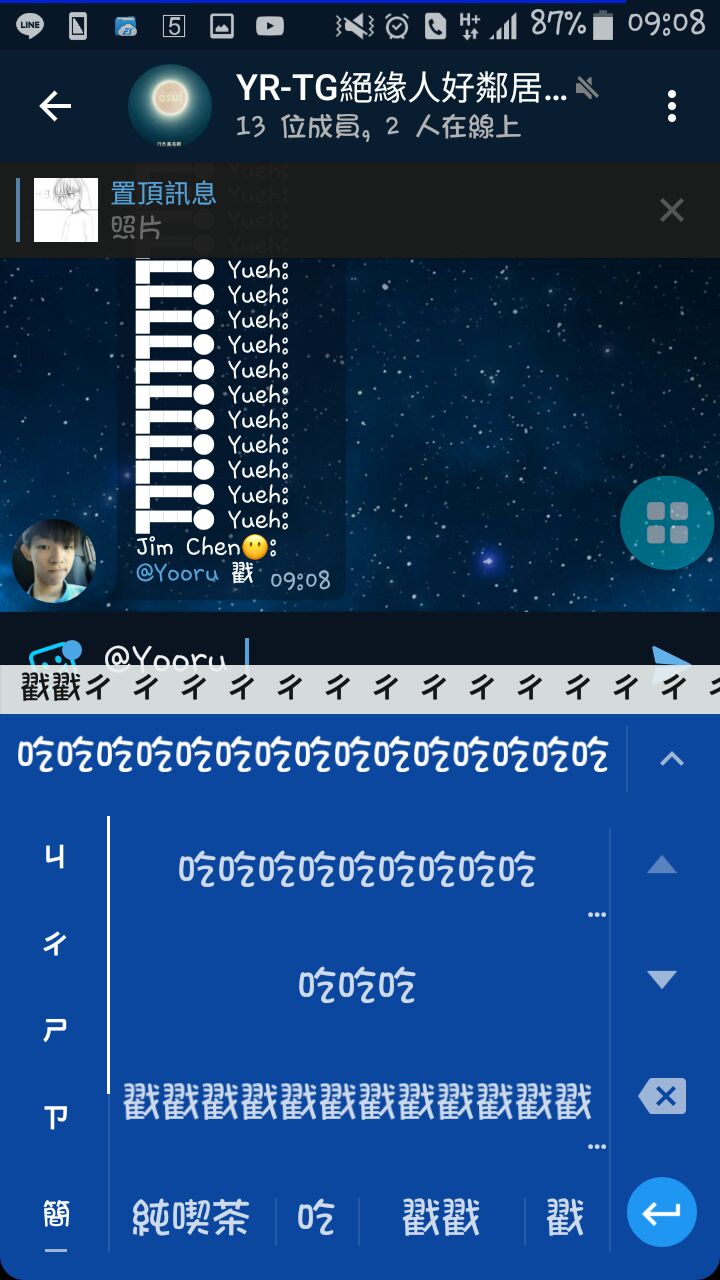
Task: Delete a character with backspace key
Action: [662, 1097]
